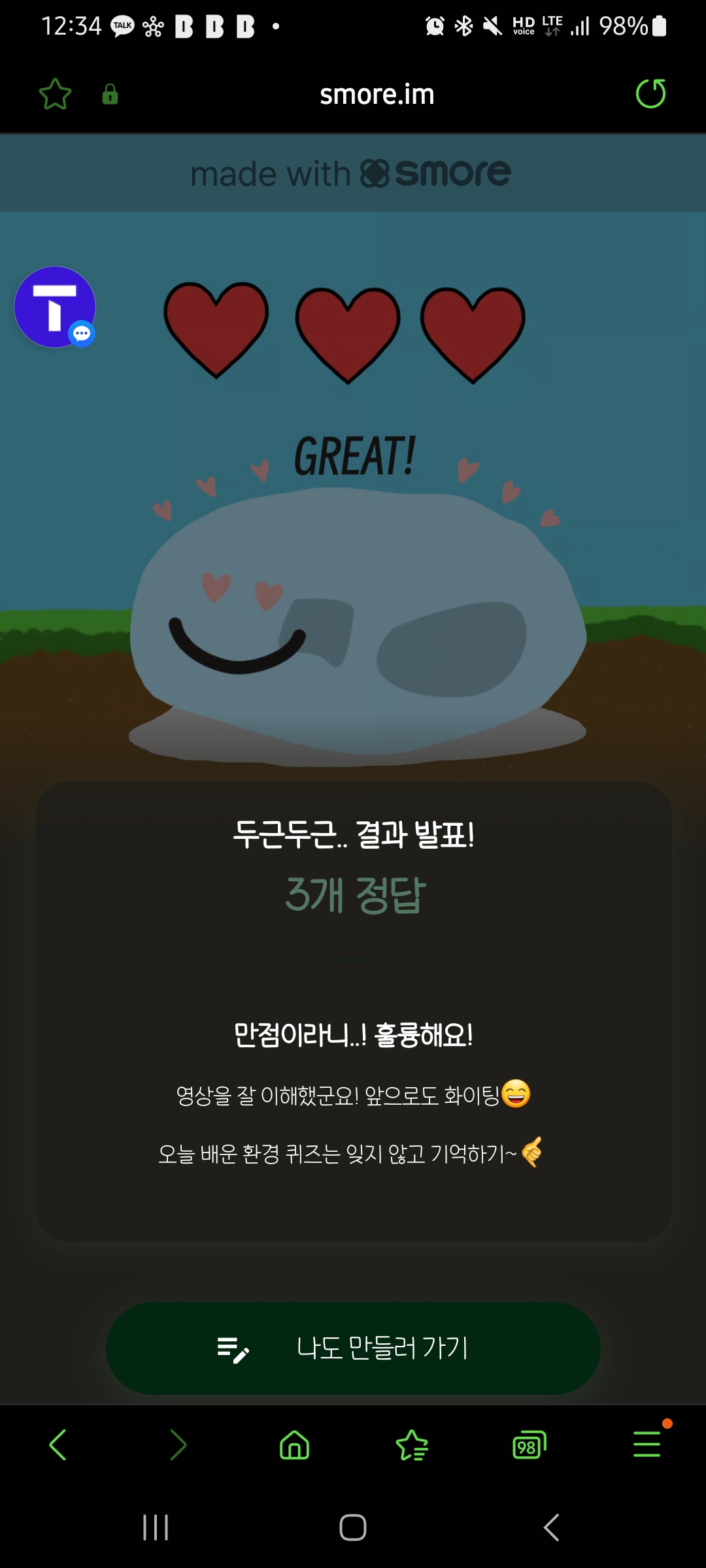
Task: Reload the smore.im page
Action: (650, 94)
